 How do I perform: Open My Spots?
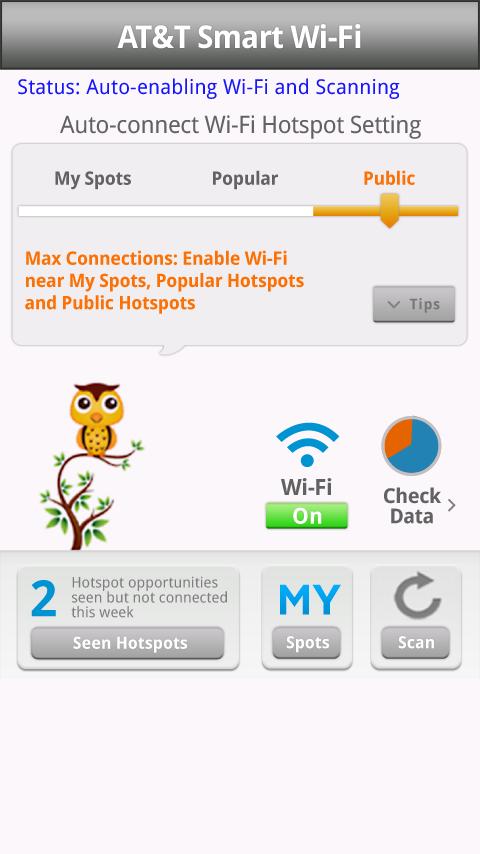pos(307,642)
